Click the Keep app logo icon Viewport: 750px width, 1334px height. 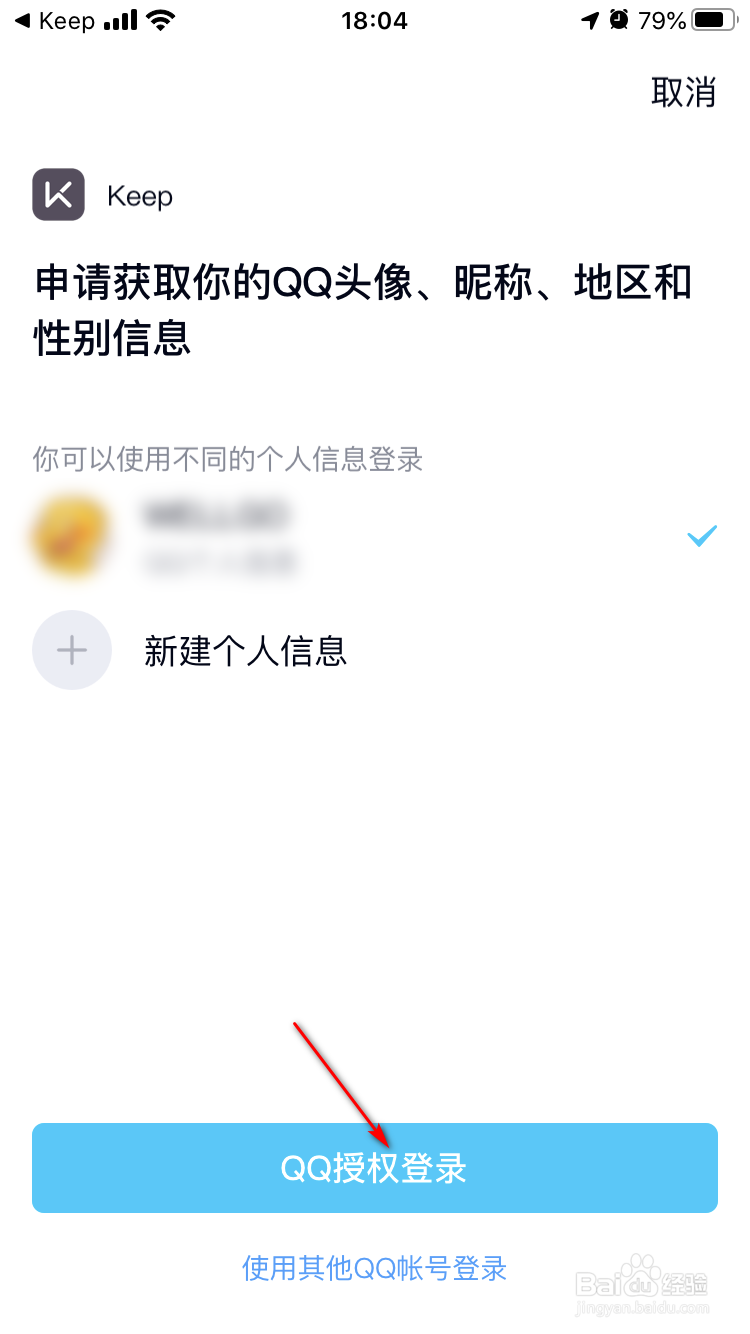(58, 195)
